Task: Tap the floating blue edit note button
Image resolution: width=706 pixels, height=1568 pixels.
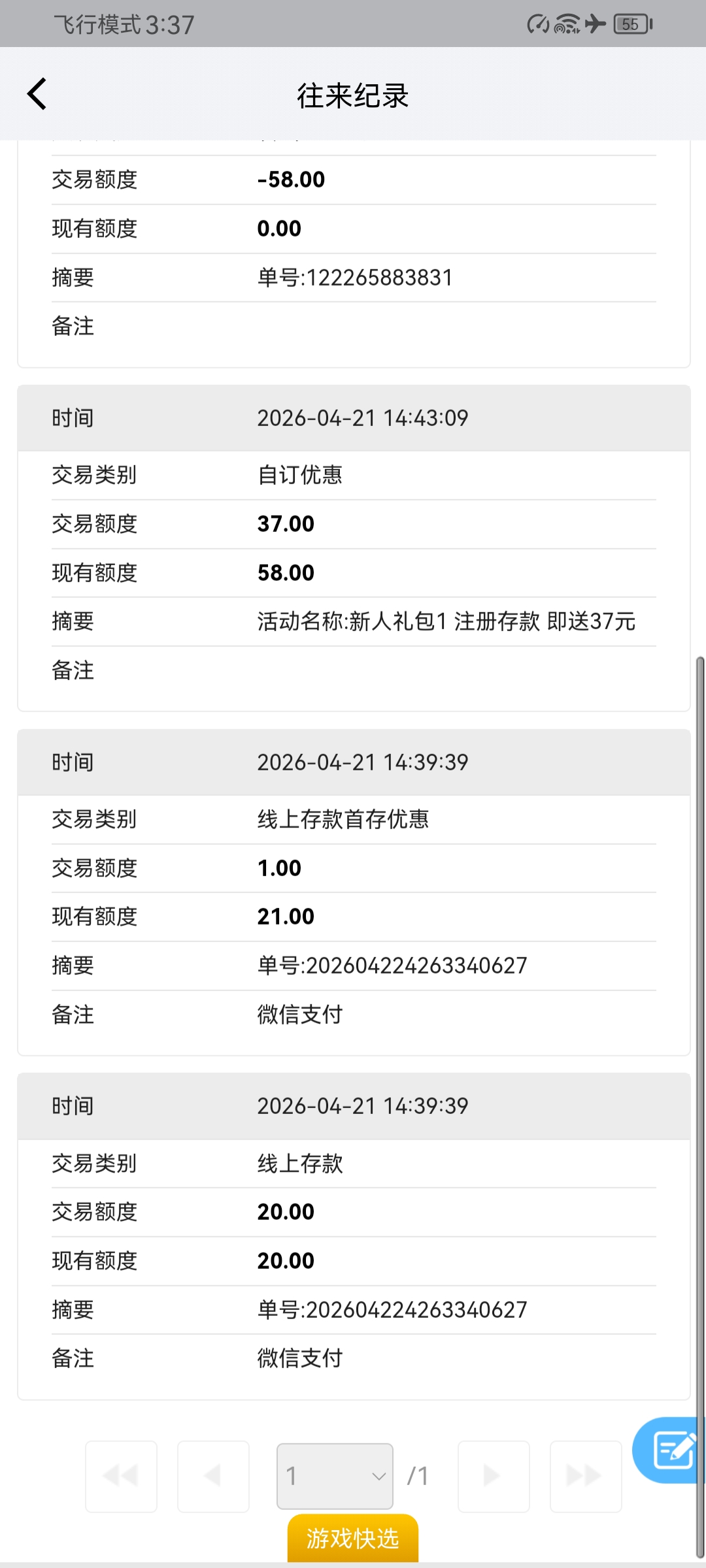Action: tap(671, 1450)
